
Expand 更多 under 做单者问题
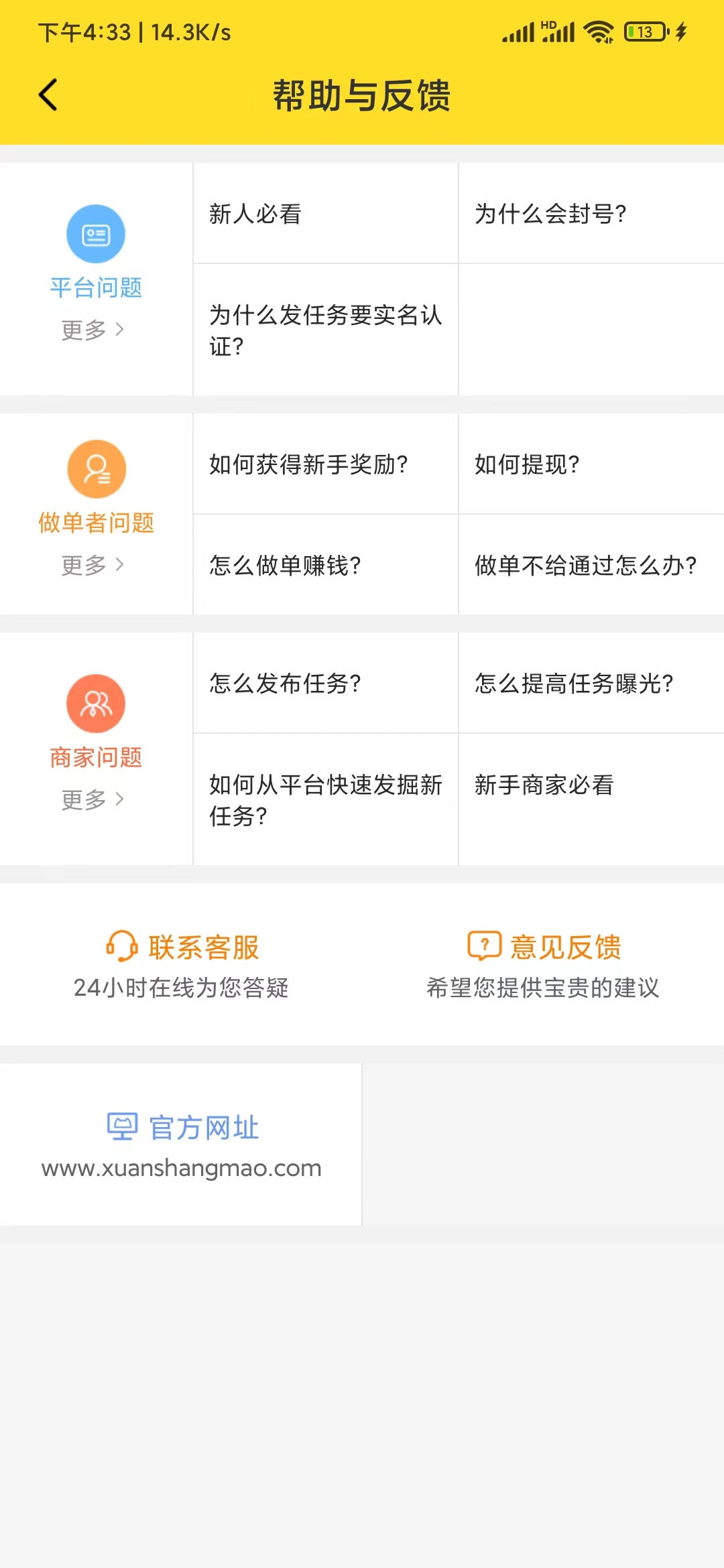click(x=90, y=565)
